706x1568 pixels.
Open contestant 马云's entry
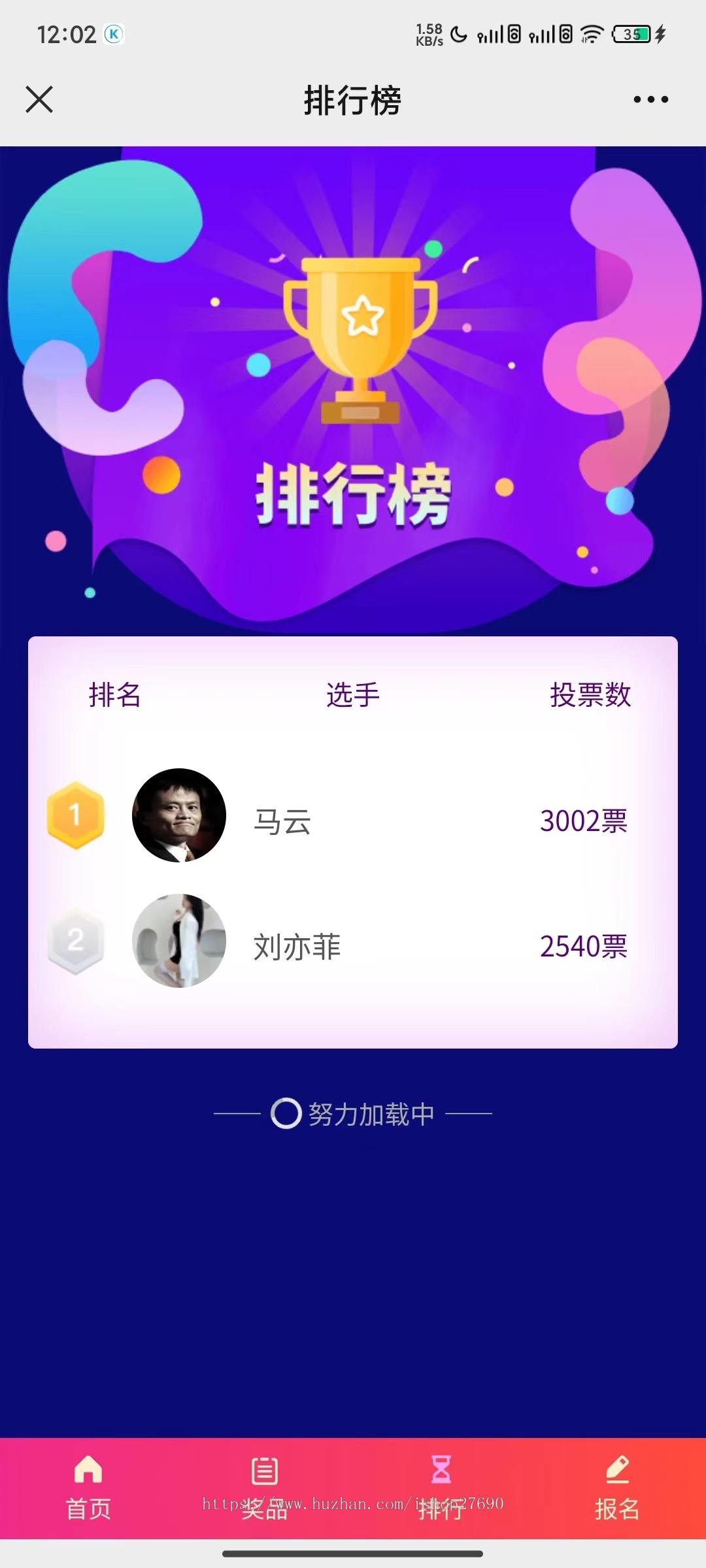tap(282, 821)
